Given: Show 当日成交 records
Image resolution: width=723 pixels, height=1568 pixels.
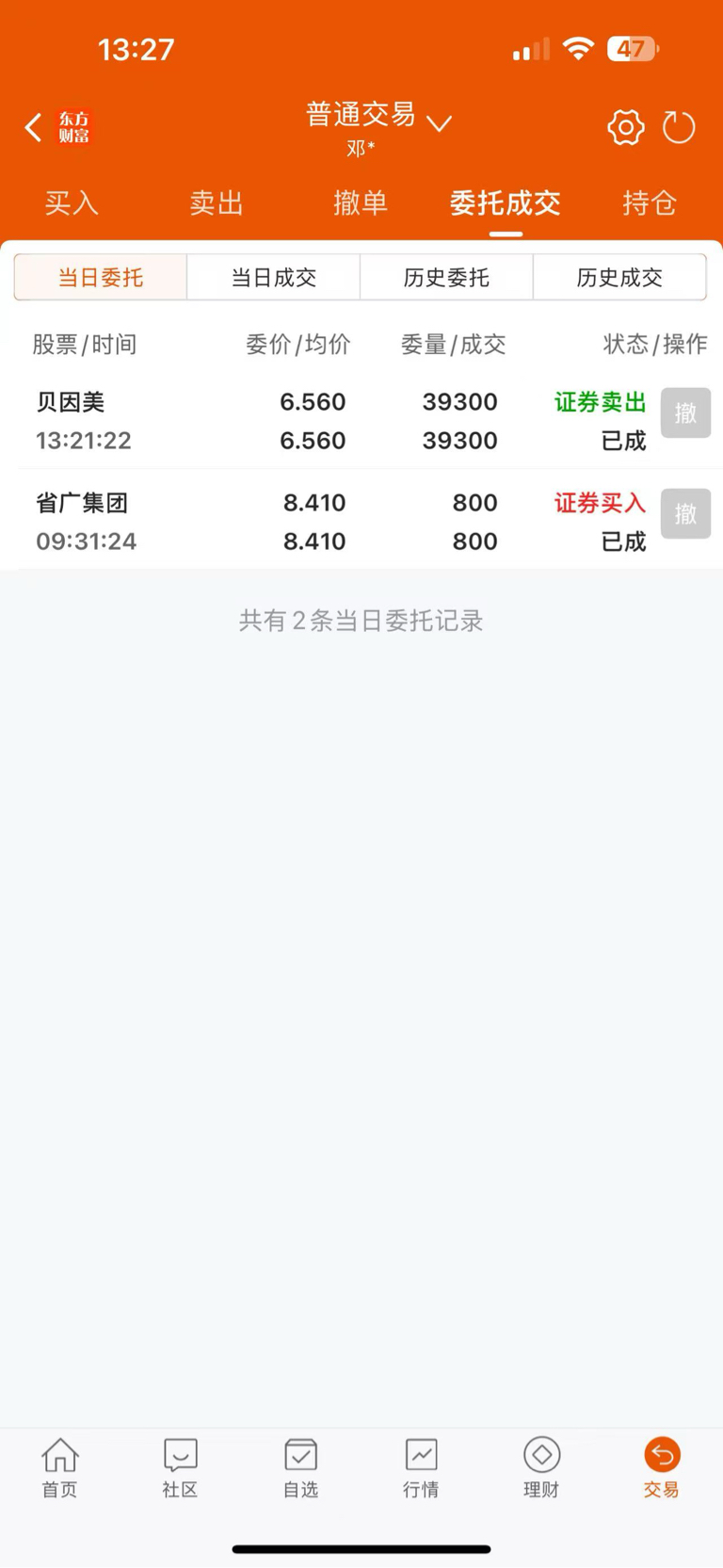Looking at the screenshot, I should 274,277.
